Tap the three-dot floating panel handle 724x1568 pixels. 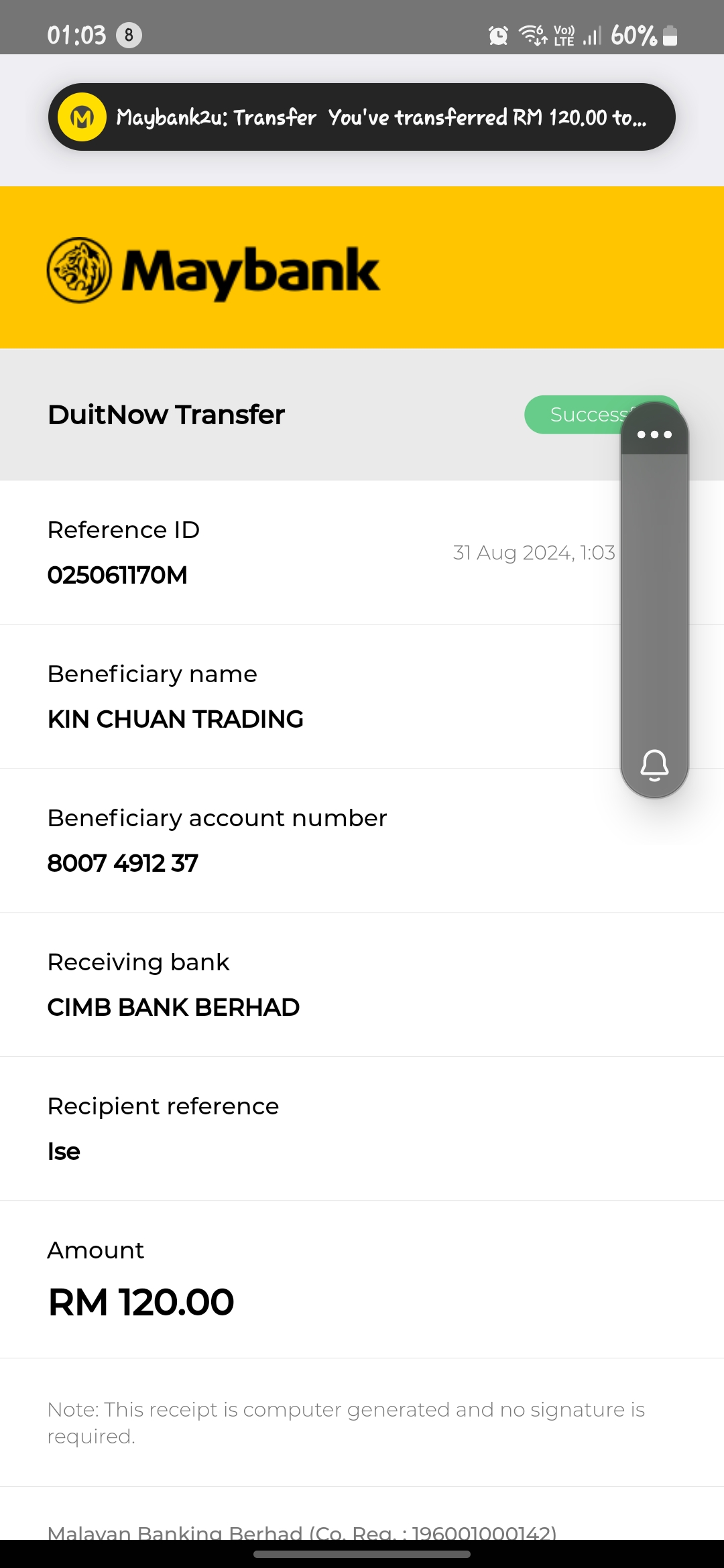point(654,434)
